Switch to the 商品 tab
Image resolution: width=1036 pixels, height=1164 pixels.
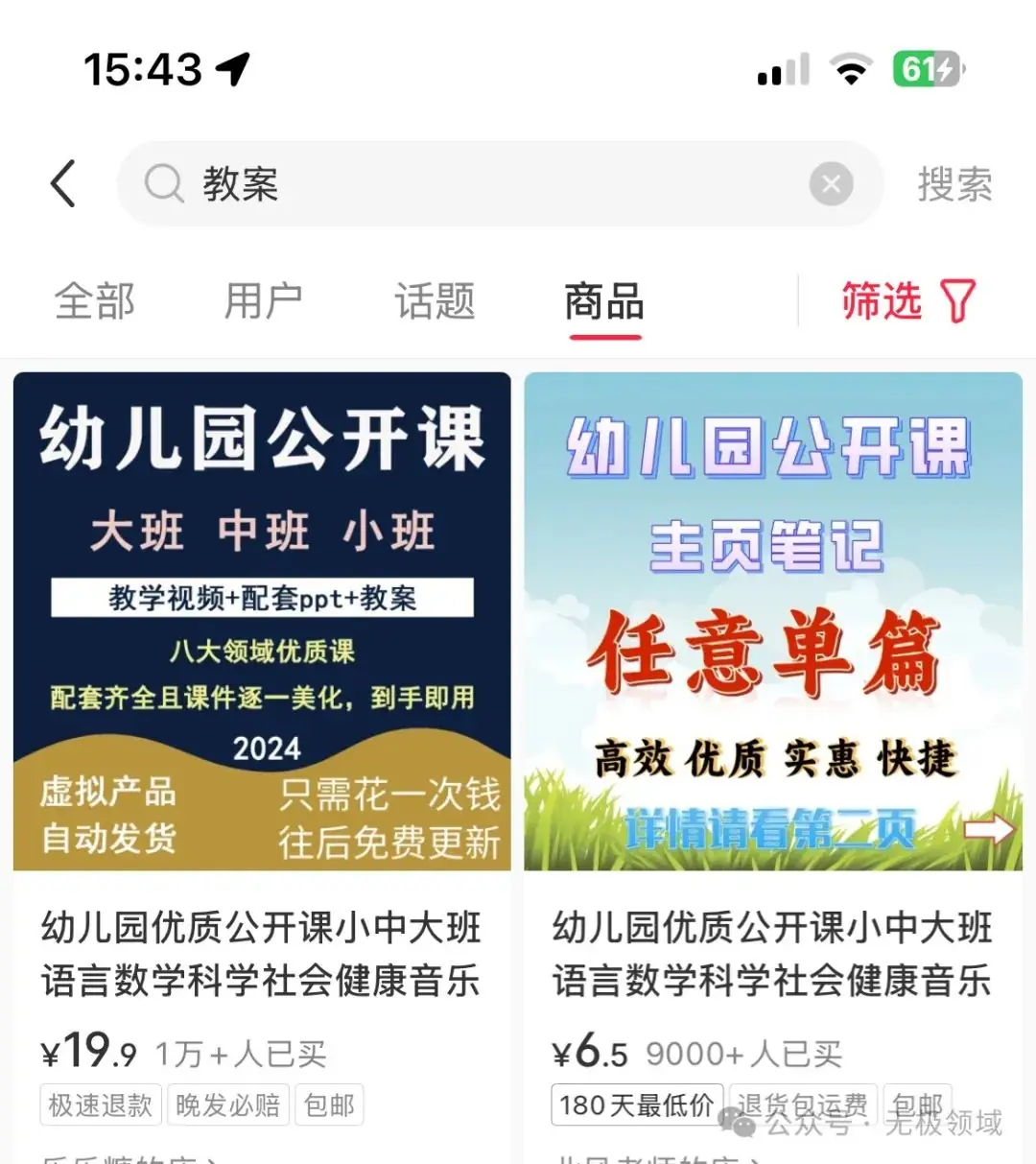[603, 302]
